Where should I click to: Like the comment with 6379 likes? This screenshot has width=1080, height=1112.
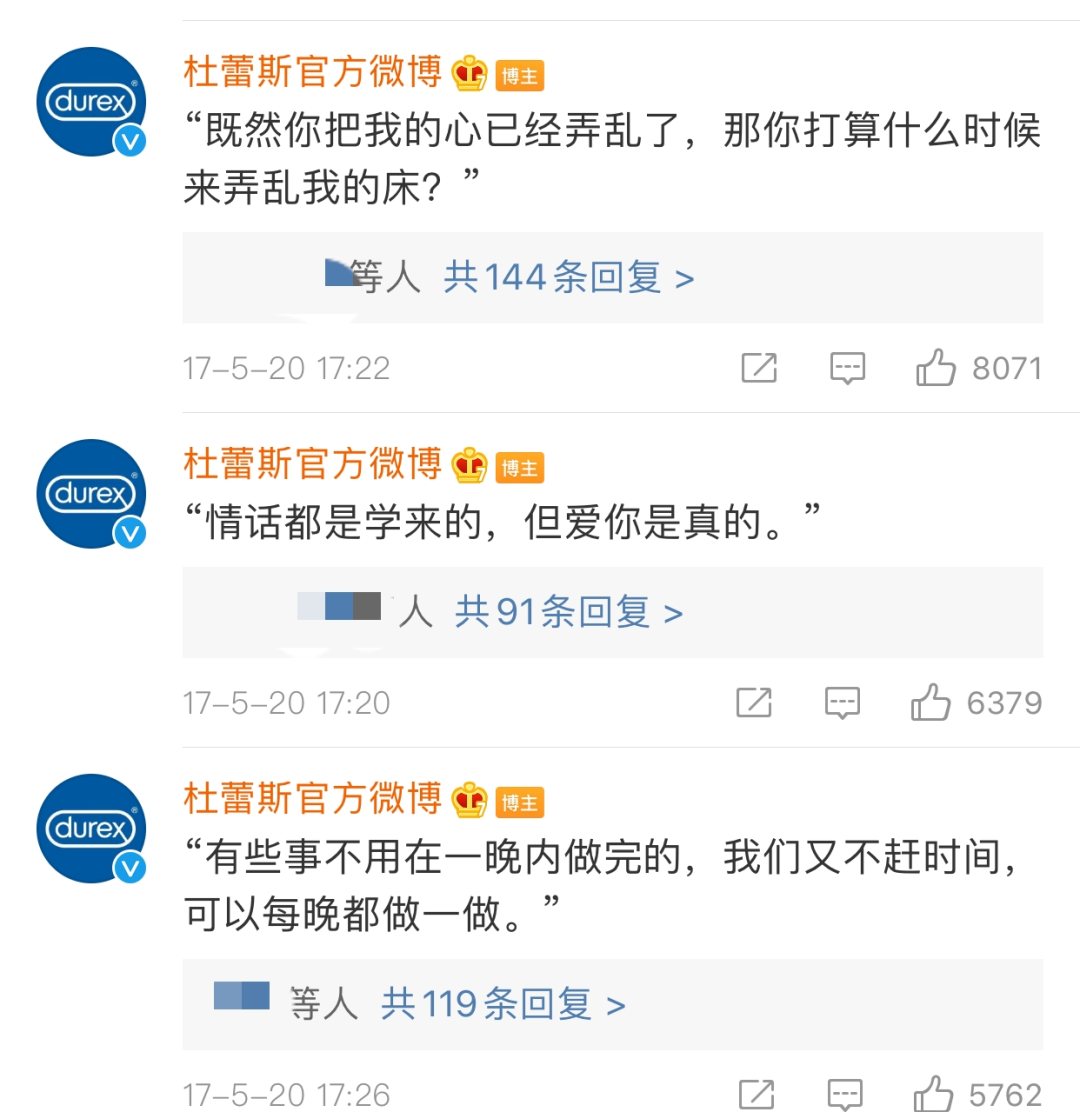tap(930, 703)
